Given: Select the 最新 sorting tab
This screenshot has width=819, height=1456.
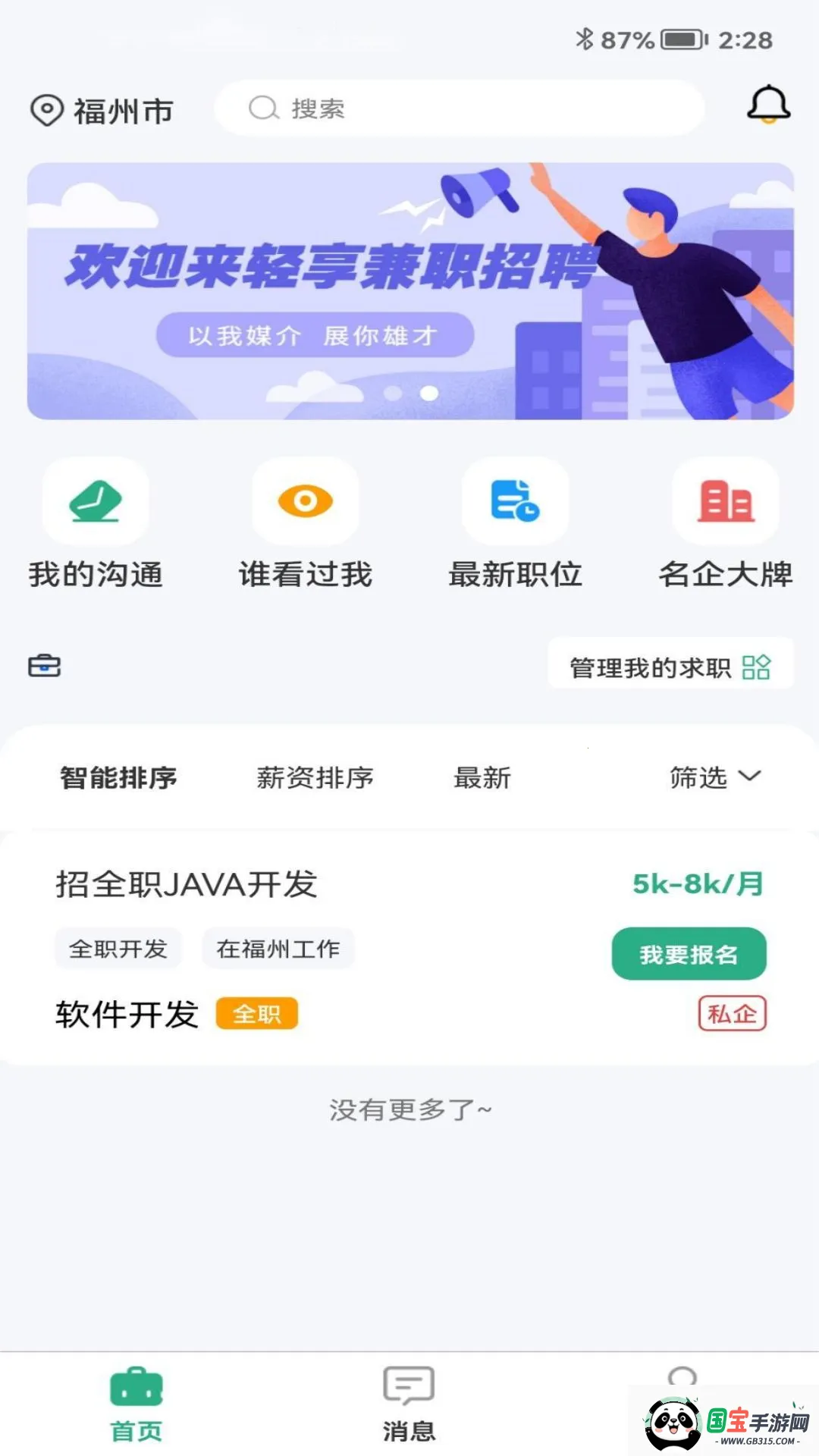Looking at the screenshot, I should point(483,777).
